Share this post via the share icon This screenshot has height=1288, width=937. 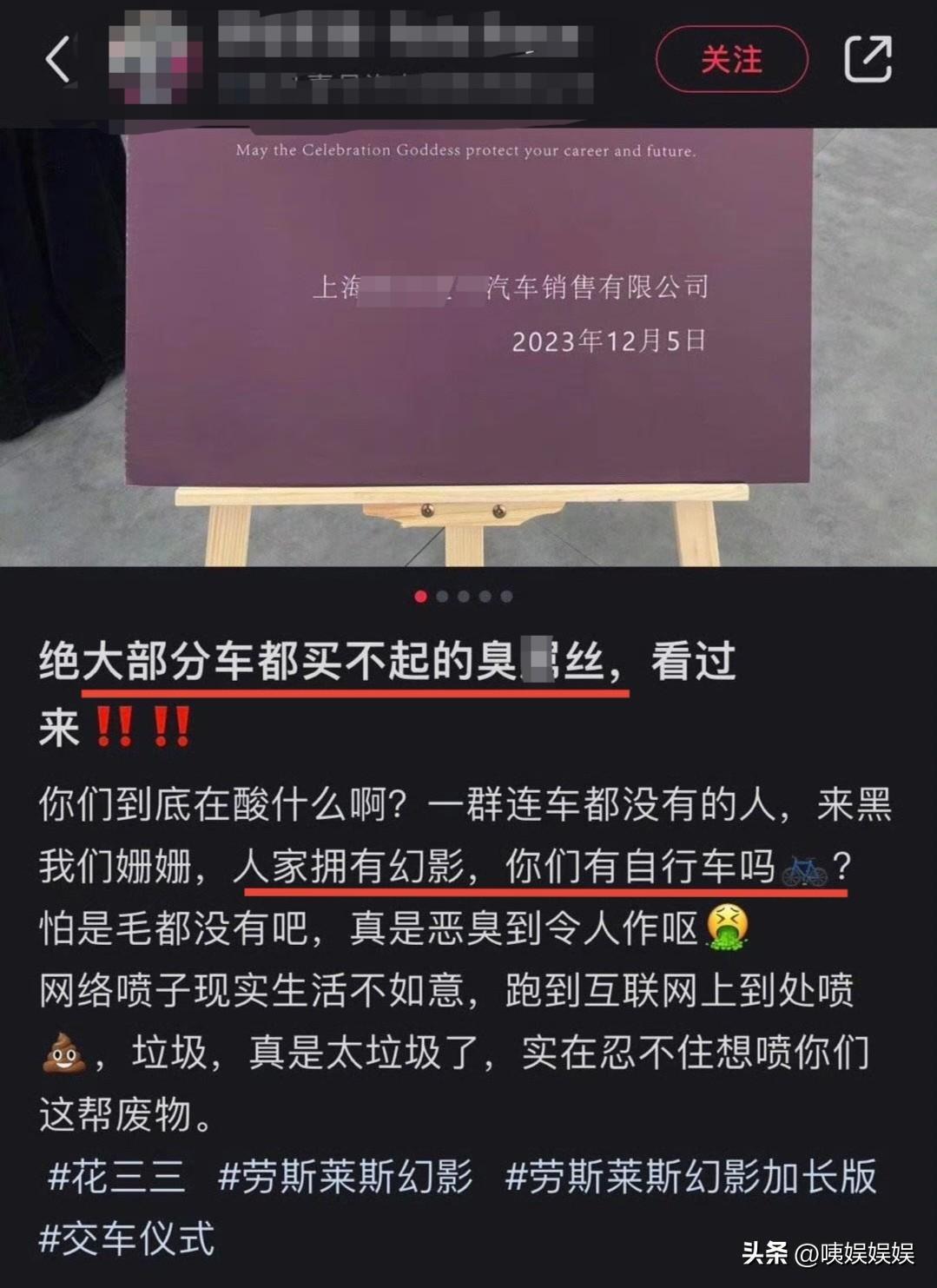tap(868, 60)
